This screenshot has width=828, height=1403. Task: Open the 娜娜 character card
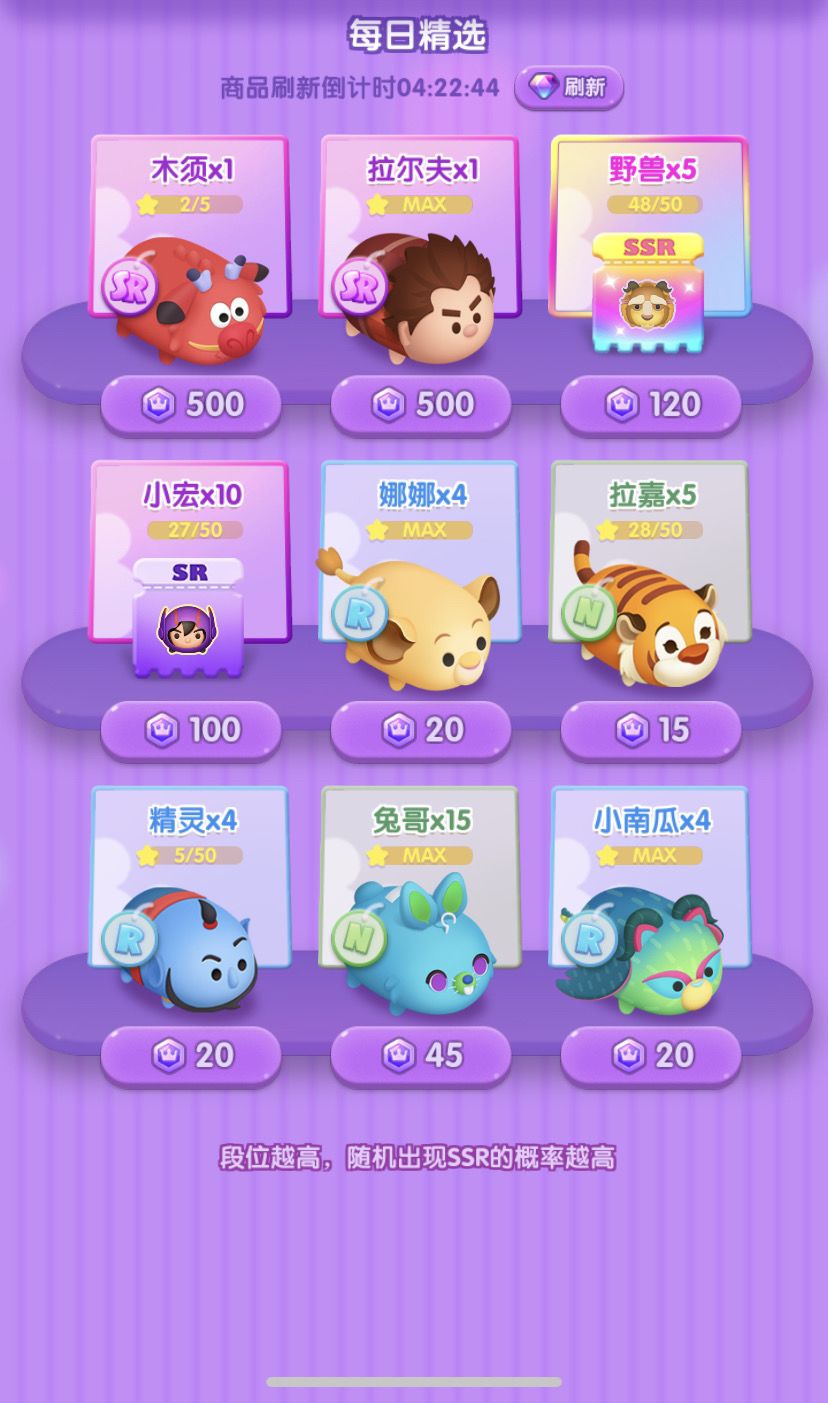tap(420, 575)
